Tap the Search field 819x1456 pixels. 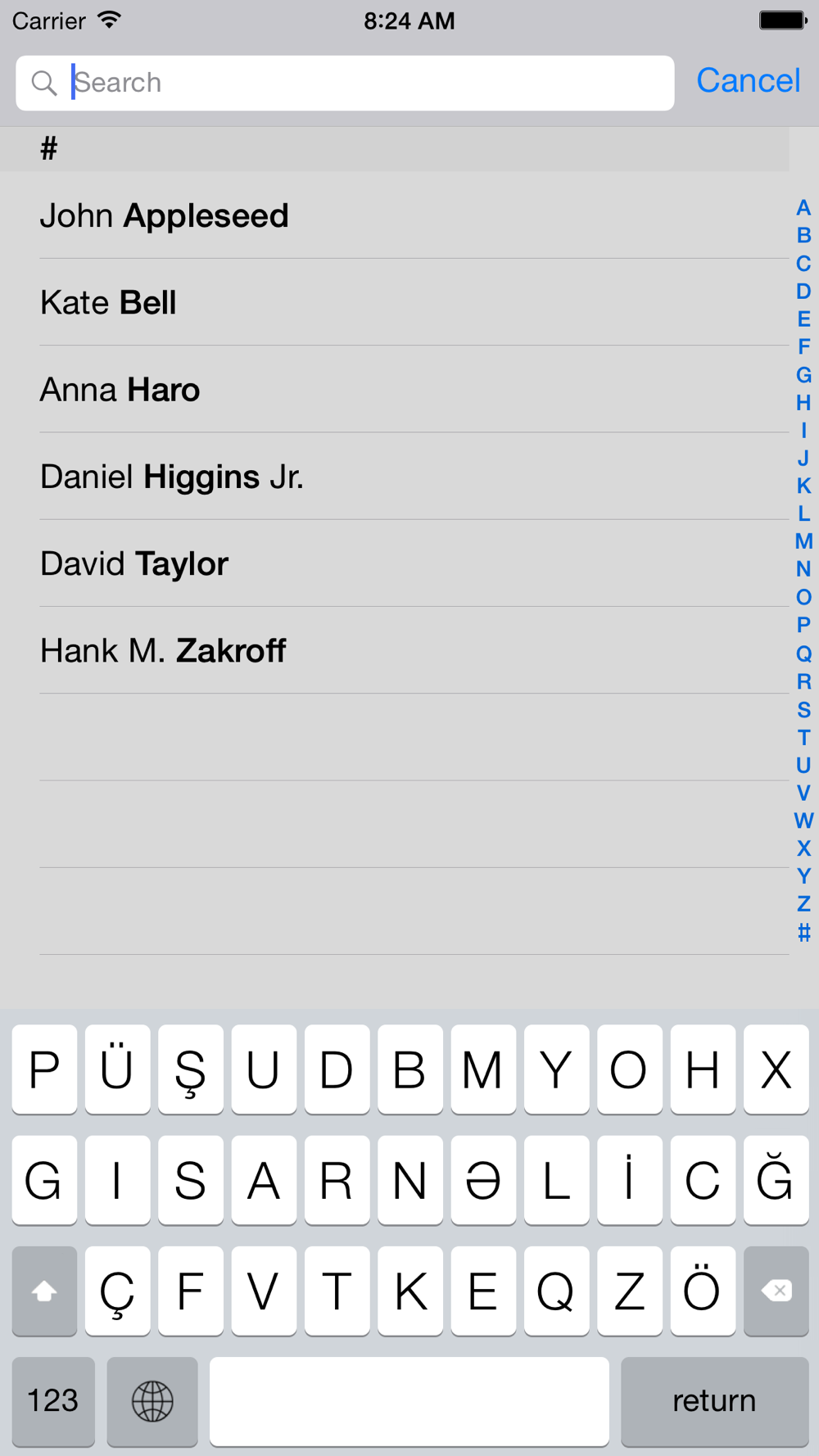tap(345, 83)
